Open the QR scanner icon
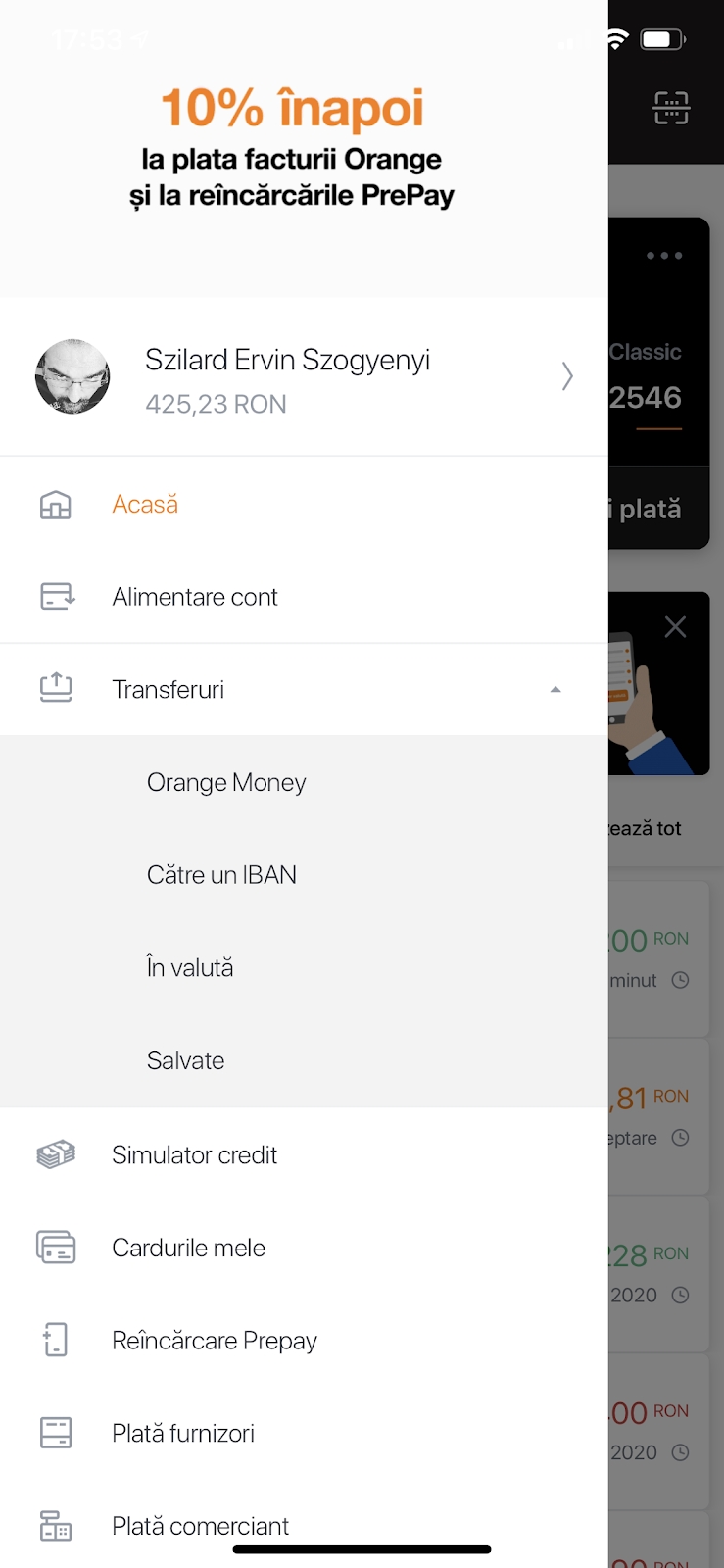Viewport: 724px width, 1568px height. point(671,108)
